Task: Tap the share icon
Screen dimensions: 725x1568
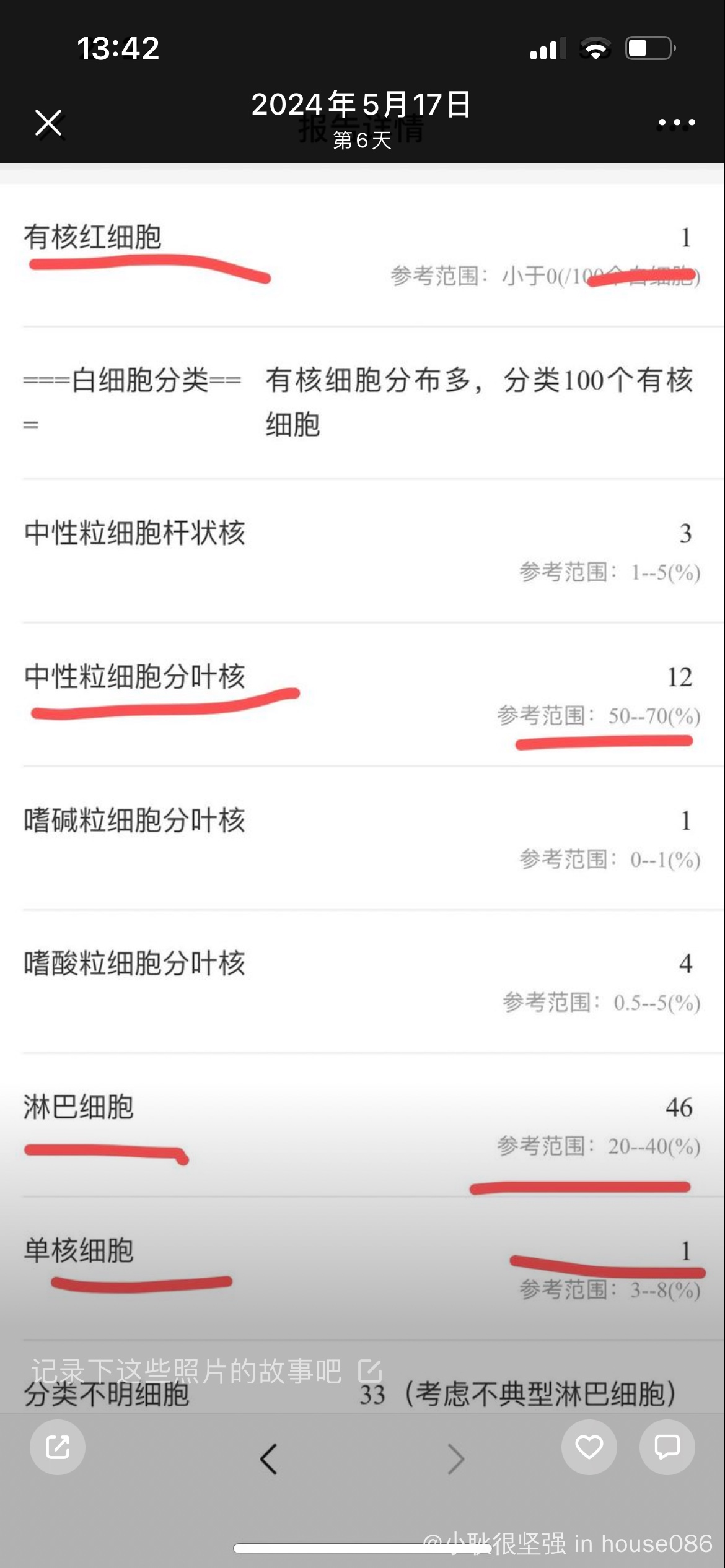Action: (58, 1447)
